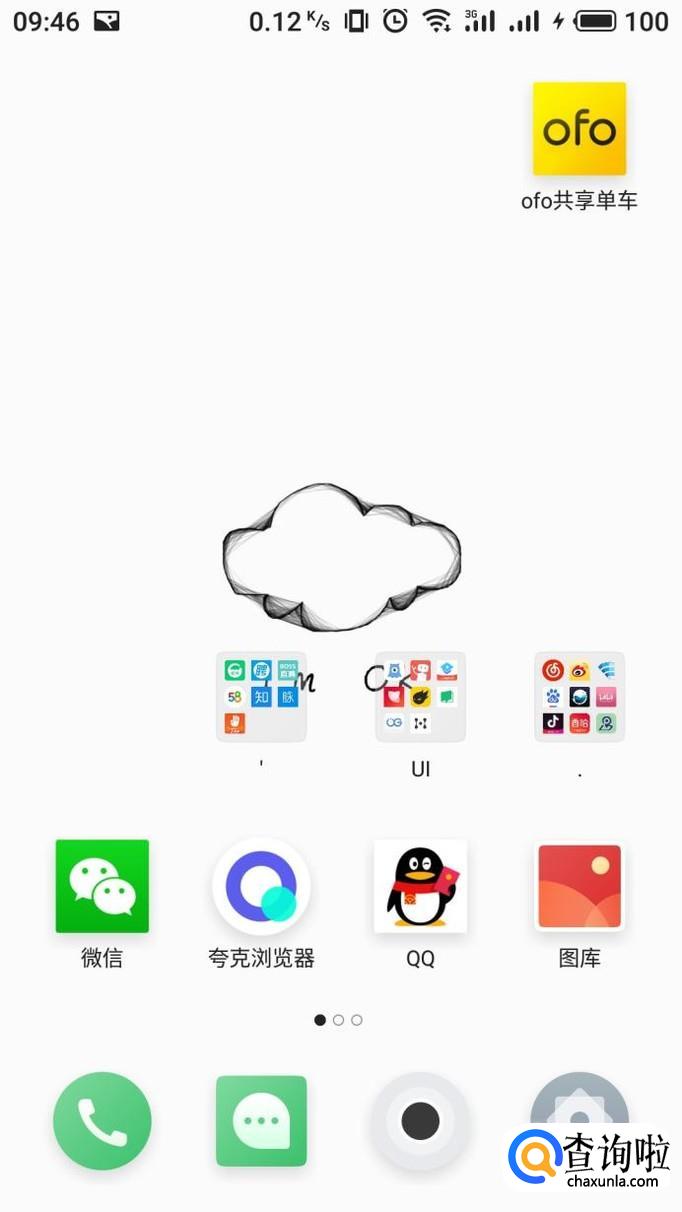Open 图库 gallery app
Viewport: 682px width, 1212px height.
click(x=579, y=886)
